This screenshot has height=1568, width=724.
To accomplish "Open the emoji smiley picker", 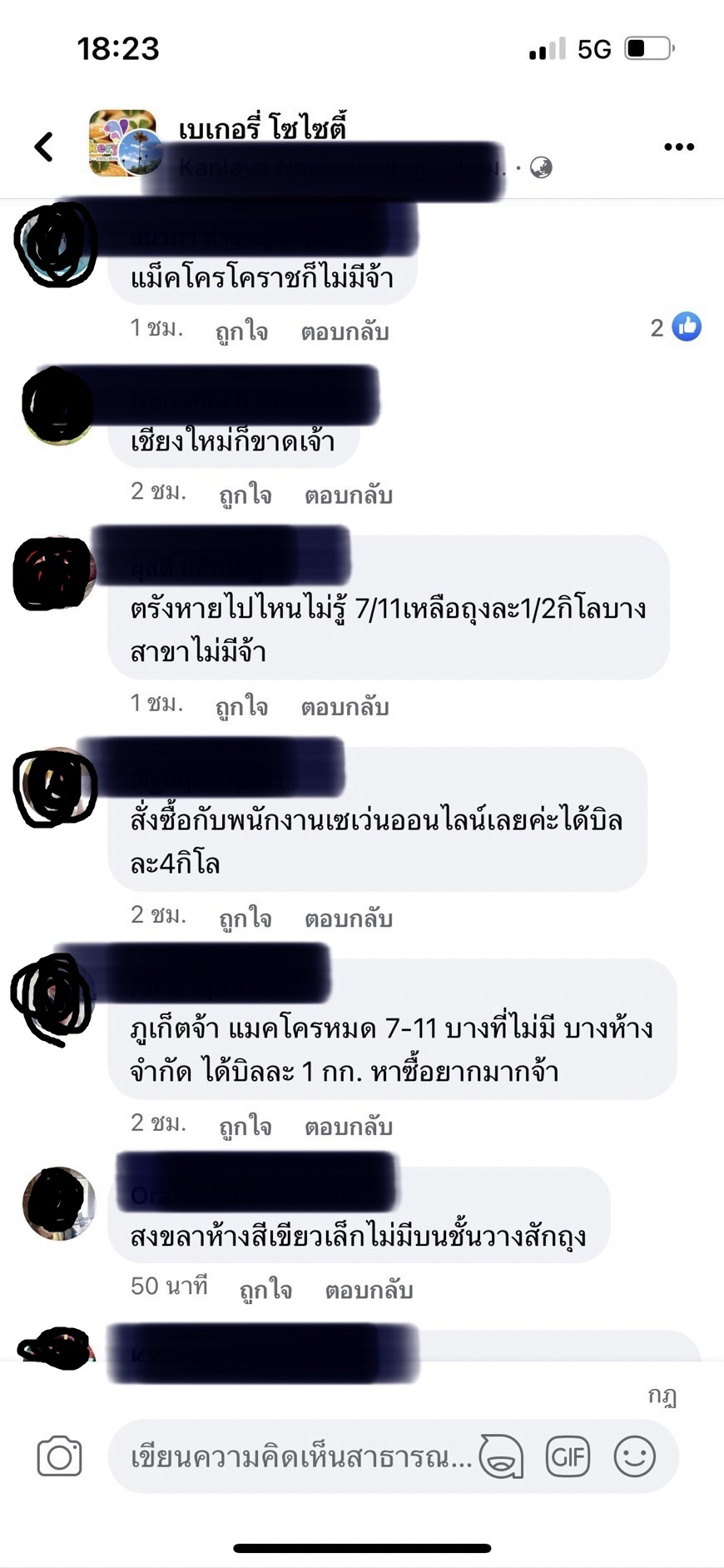I will click(634, 1456).
